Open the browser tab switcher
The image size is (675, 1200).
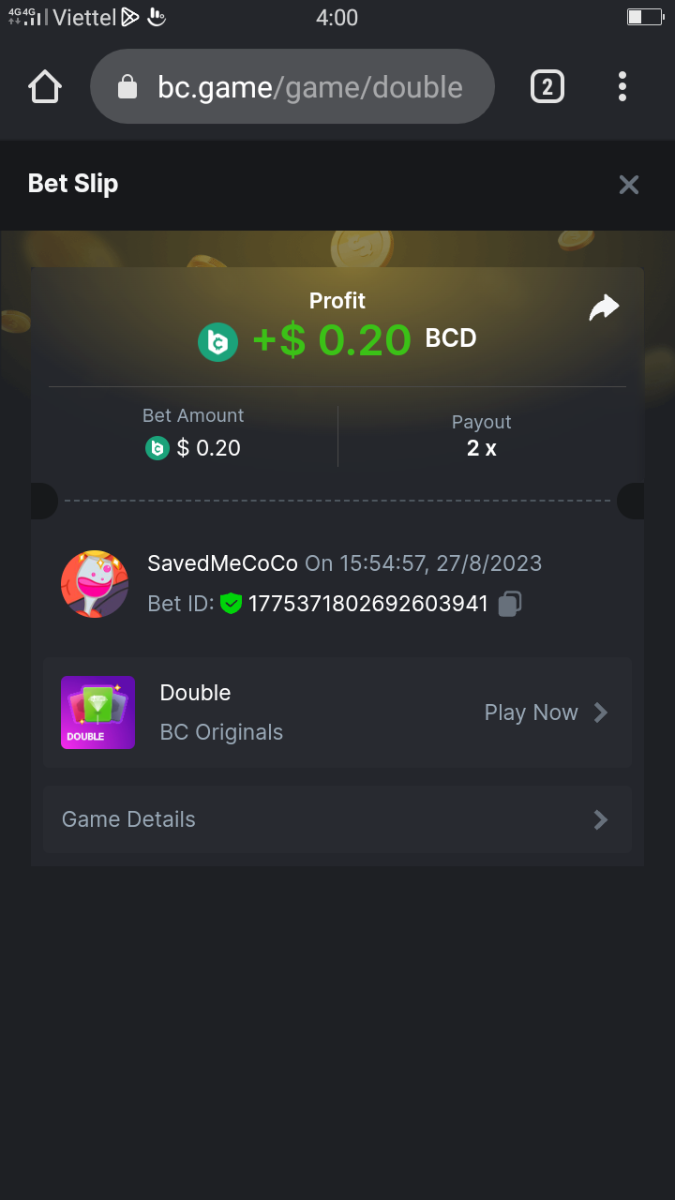click(x=546, y=87)
